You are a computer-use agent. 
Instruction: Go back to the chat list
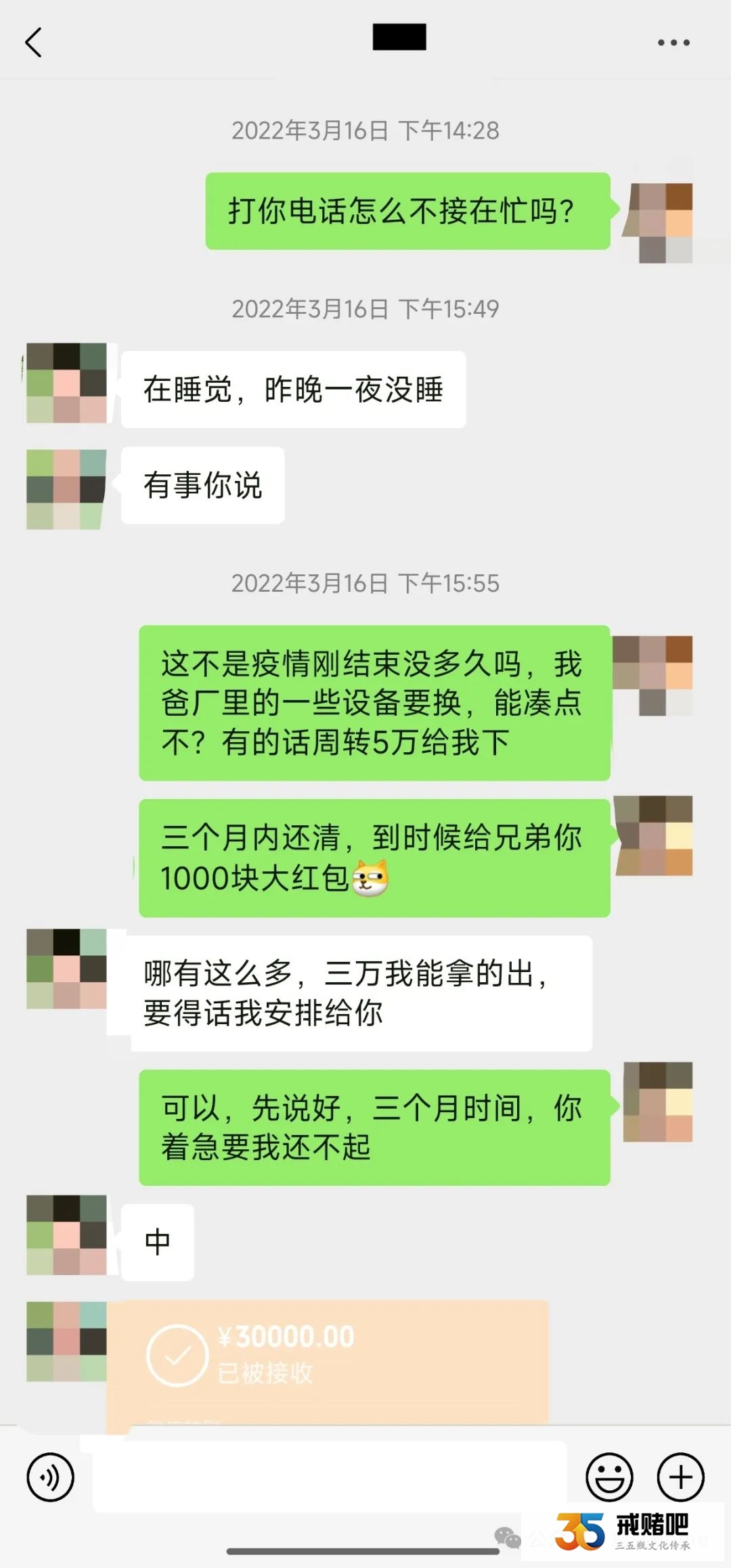click(33, 43)
